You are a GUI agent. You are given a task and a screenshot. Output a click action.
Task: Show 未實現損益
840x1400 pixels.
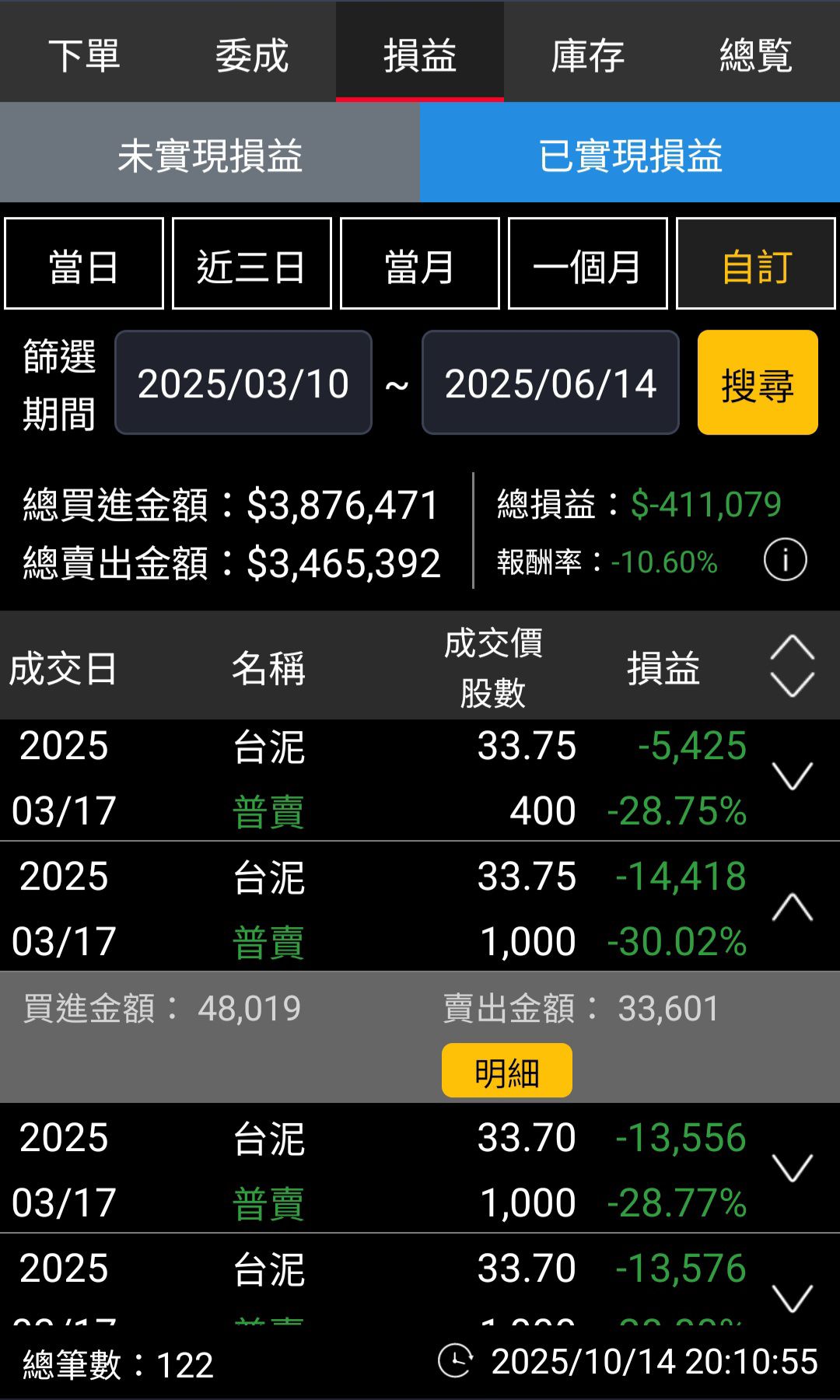(210, 155)
